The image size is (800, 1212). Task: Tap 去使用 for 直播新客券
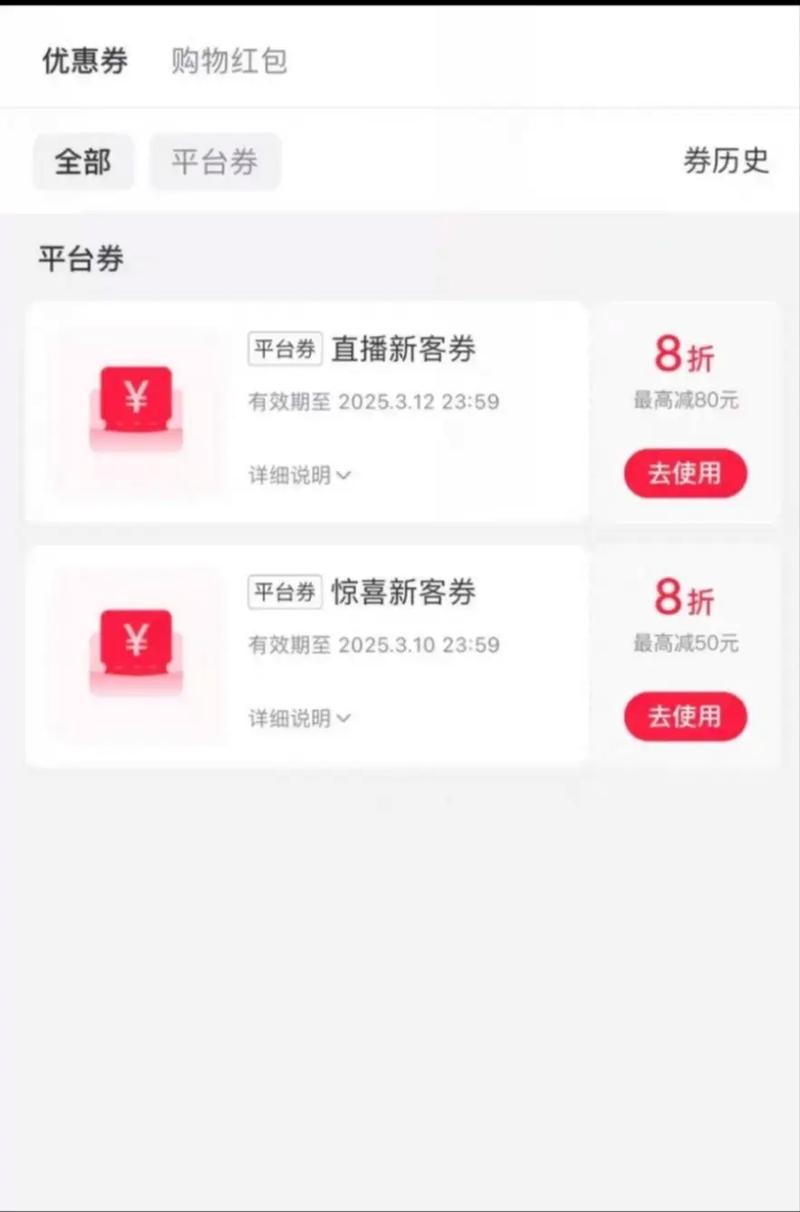pyautogui.click(x=685, y=473)
